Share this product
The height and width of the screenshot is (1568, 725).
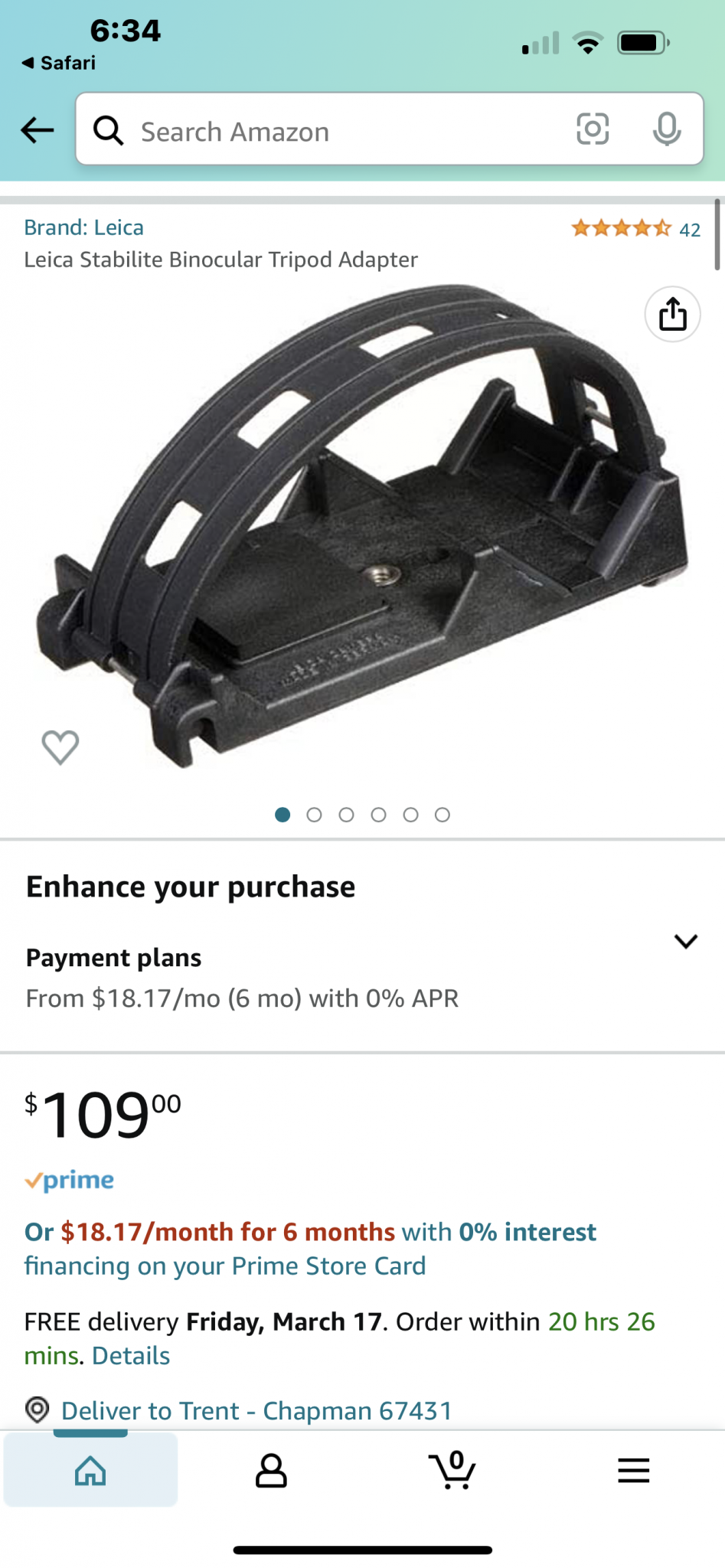(673, 314)
